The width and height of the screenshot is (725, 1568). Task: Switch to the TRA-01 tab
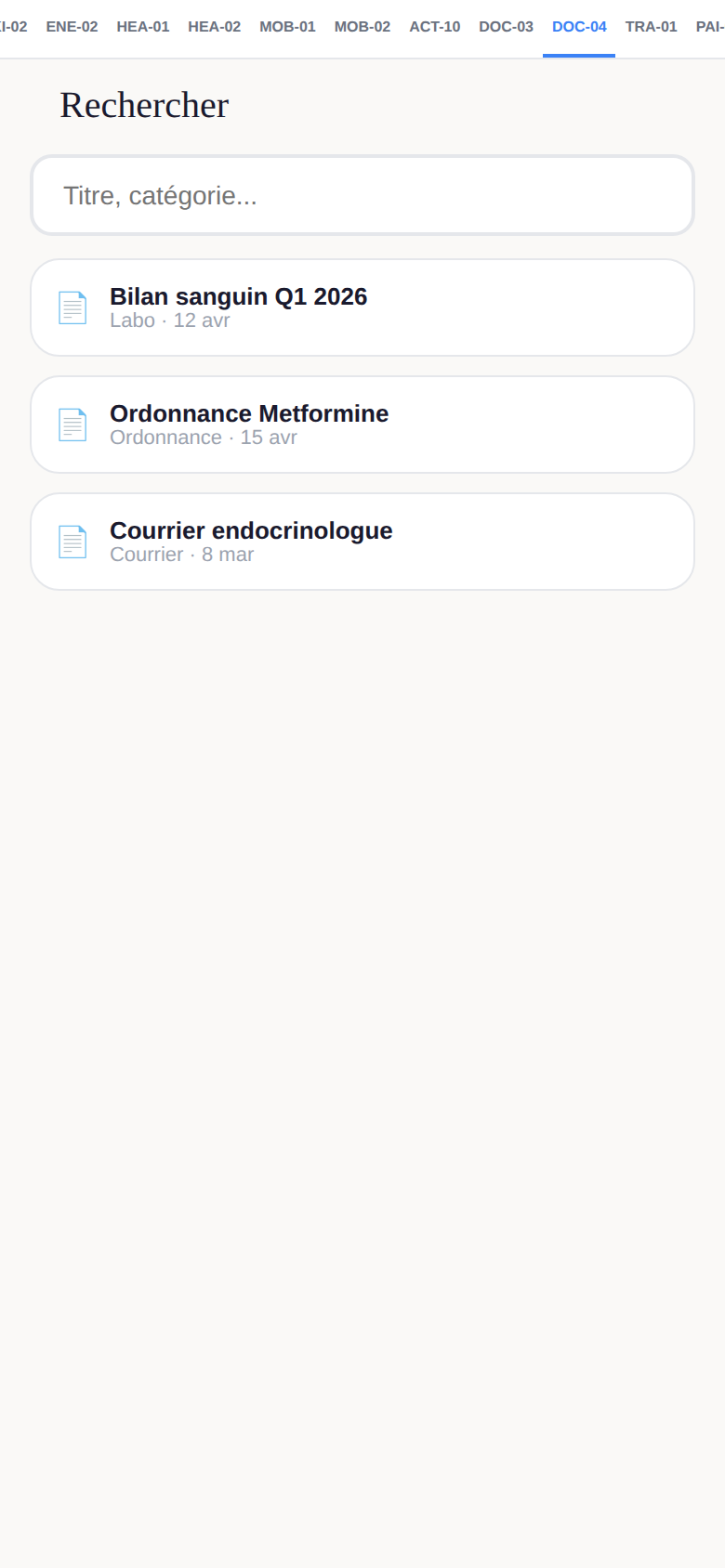(x=651, y=27)
